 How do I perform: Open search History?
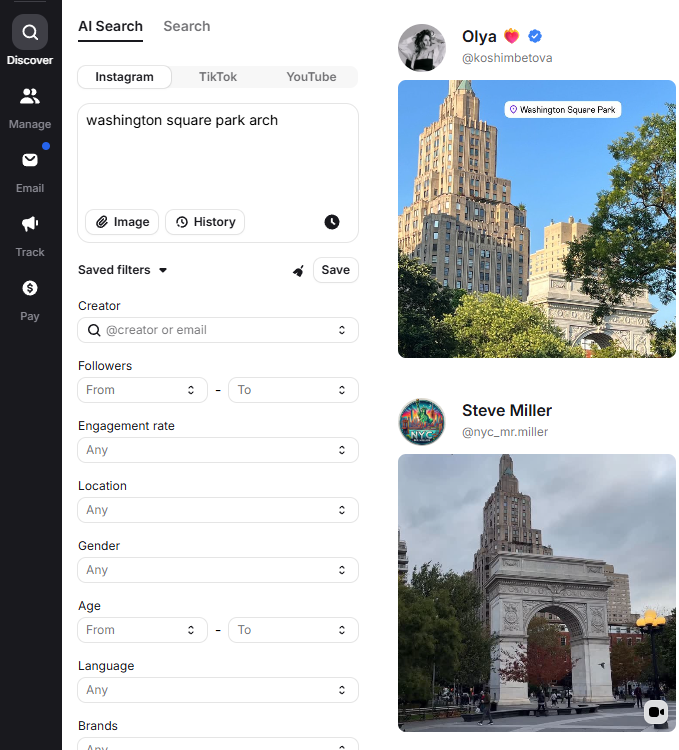[x=205, y=222]
